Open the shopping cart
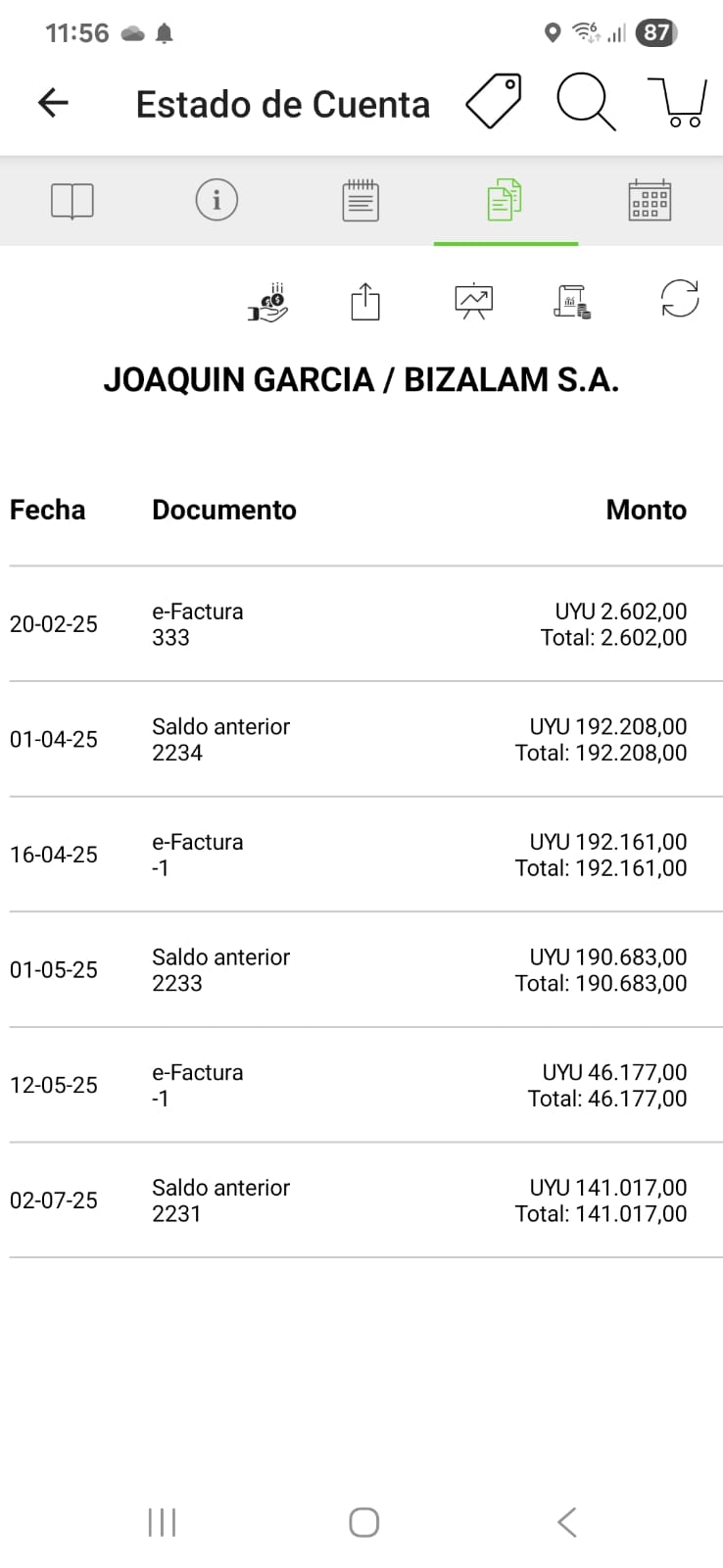 click(x=677, y=102)
